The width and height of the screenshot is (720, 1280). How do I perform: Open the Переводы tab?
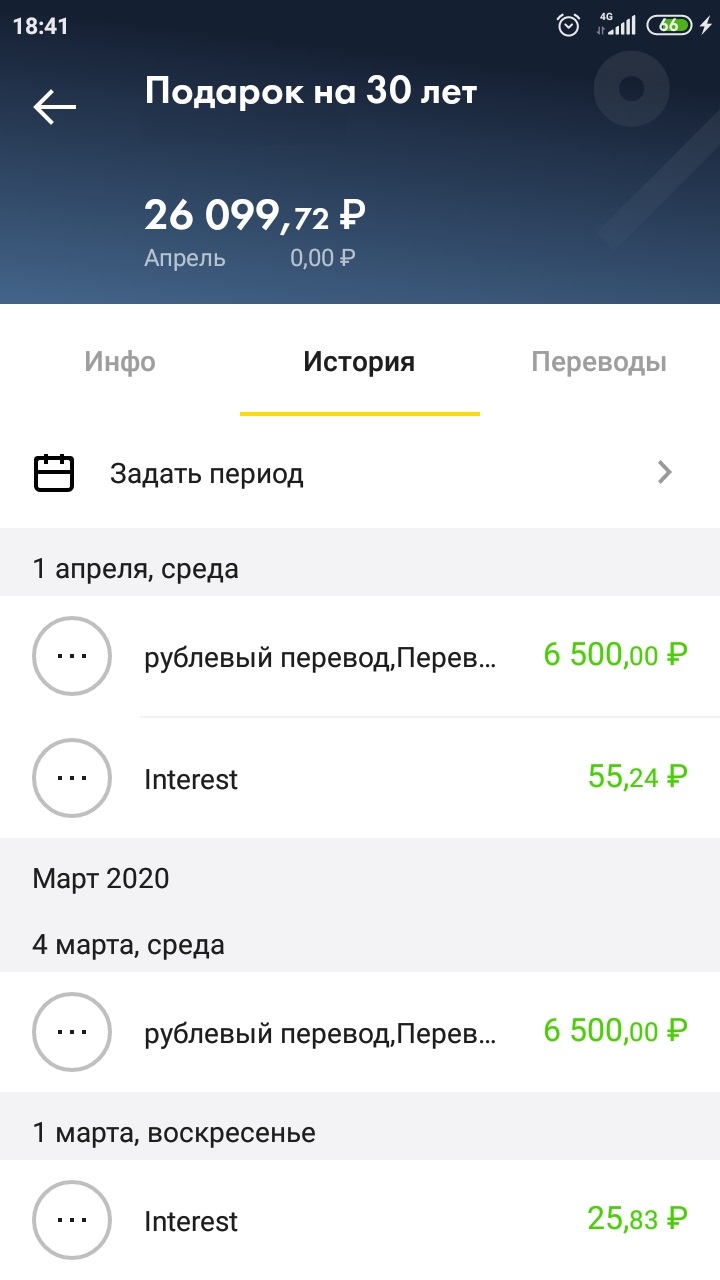599,361
